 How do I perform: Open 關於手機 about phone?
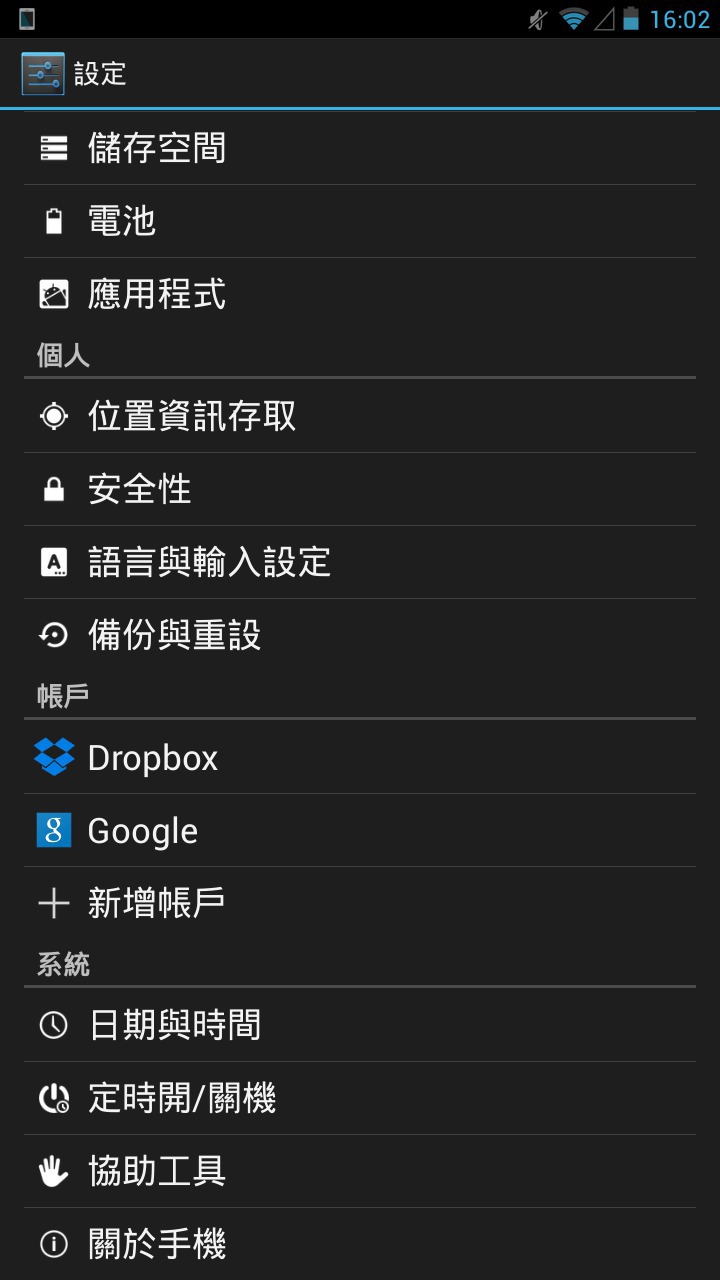360,1244
